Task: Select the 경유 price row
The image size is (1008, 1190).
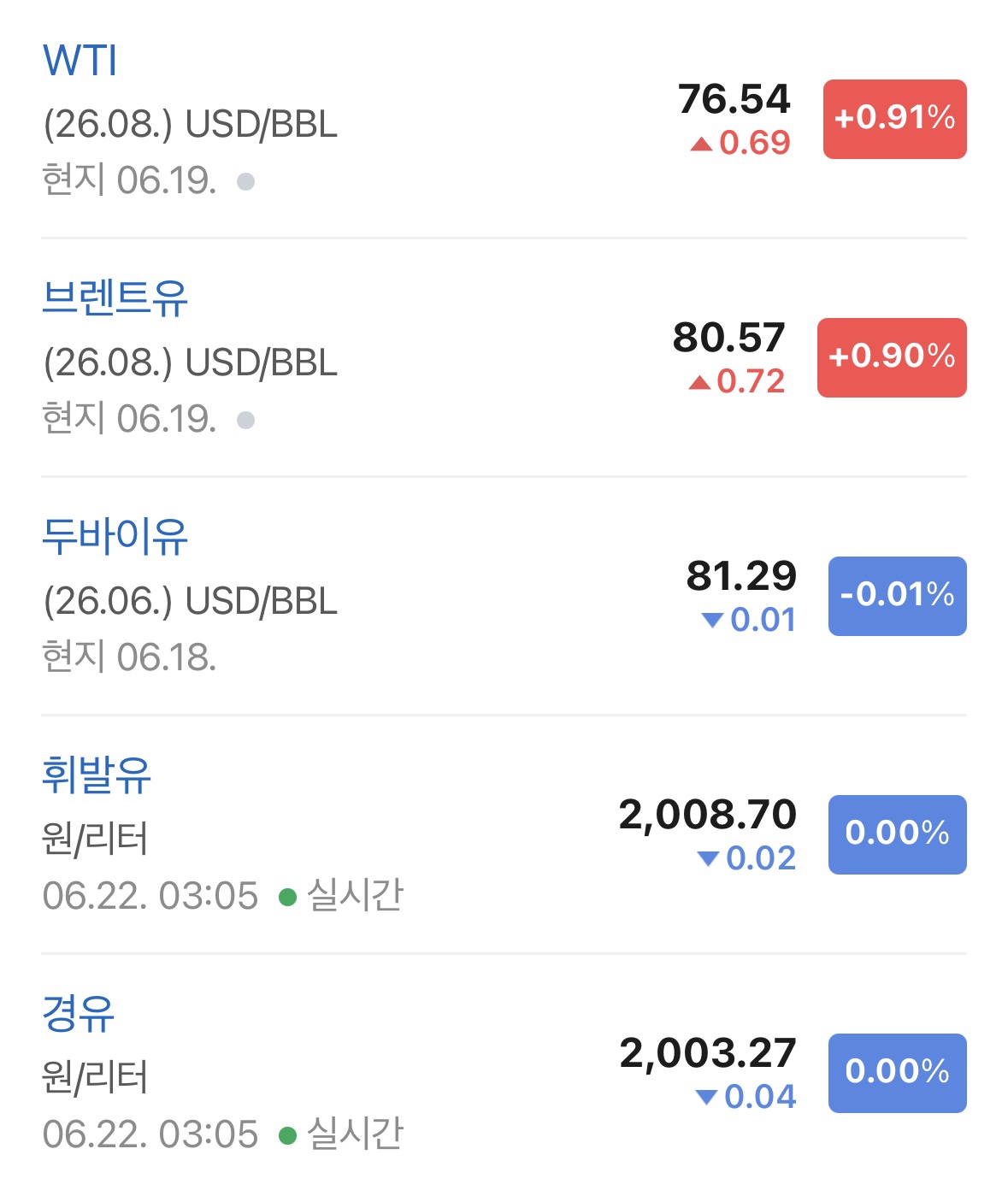Action: coord(504,1072)
